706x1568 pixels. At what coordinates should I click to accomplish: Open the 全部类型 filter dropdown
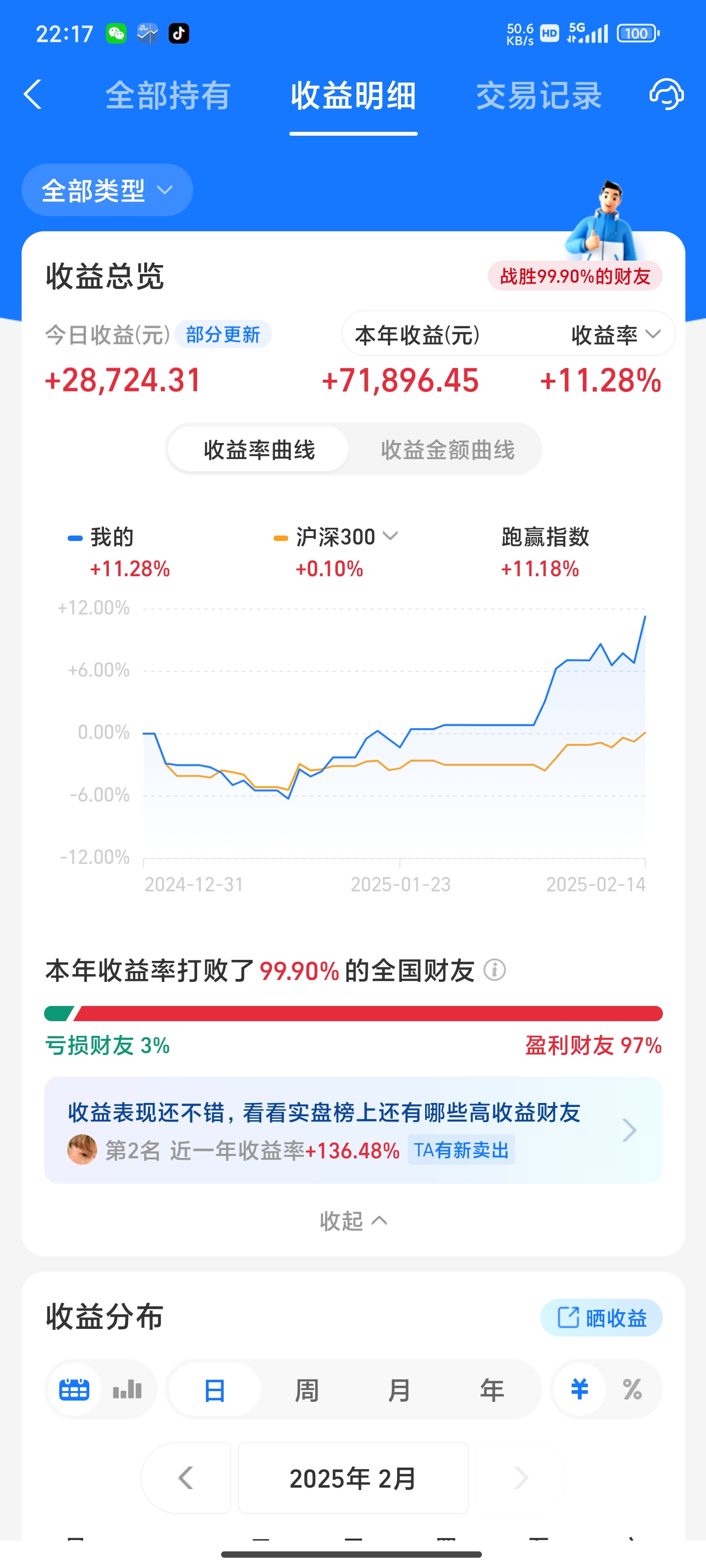tap(107, 190)
